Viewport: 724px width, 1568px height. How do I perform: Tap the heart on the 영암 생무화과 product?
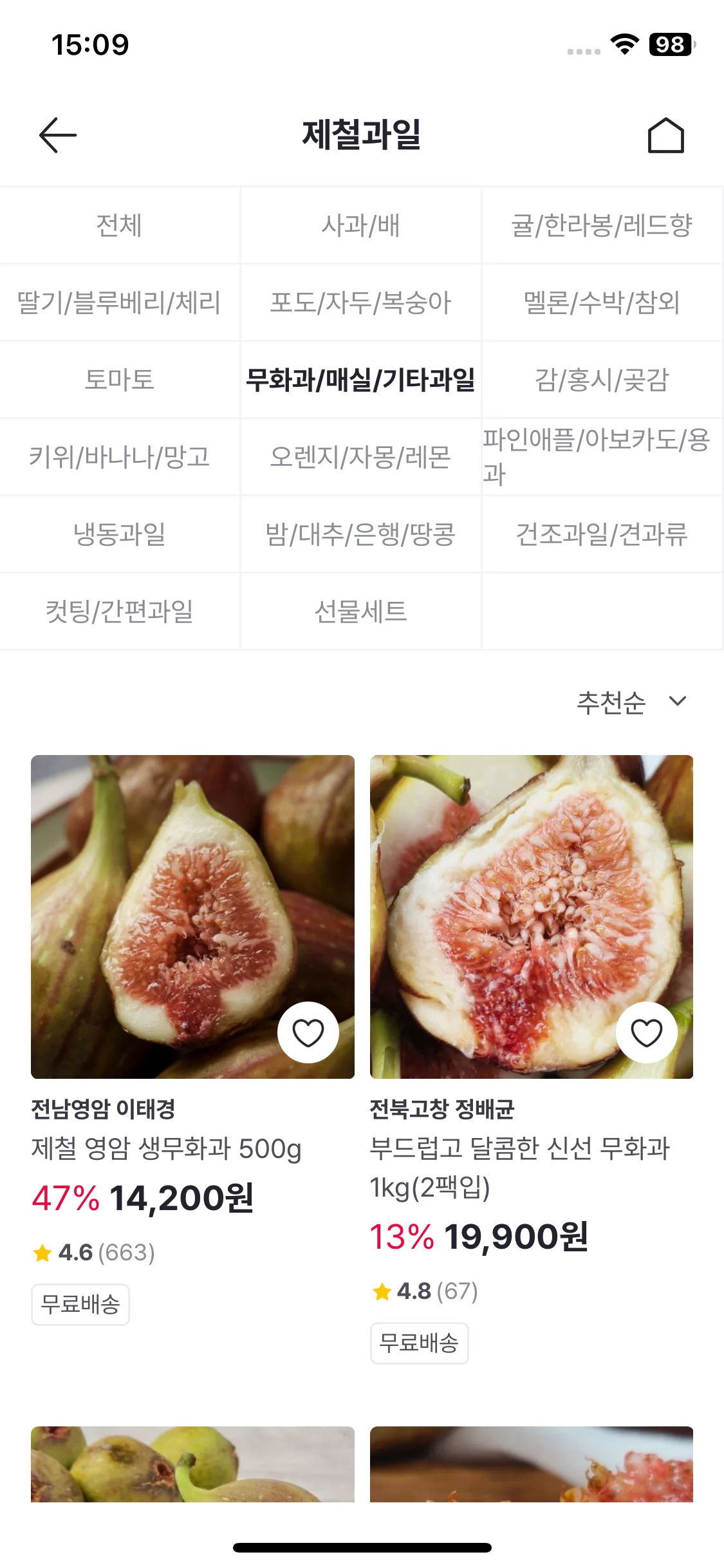pos(309,1031)
